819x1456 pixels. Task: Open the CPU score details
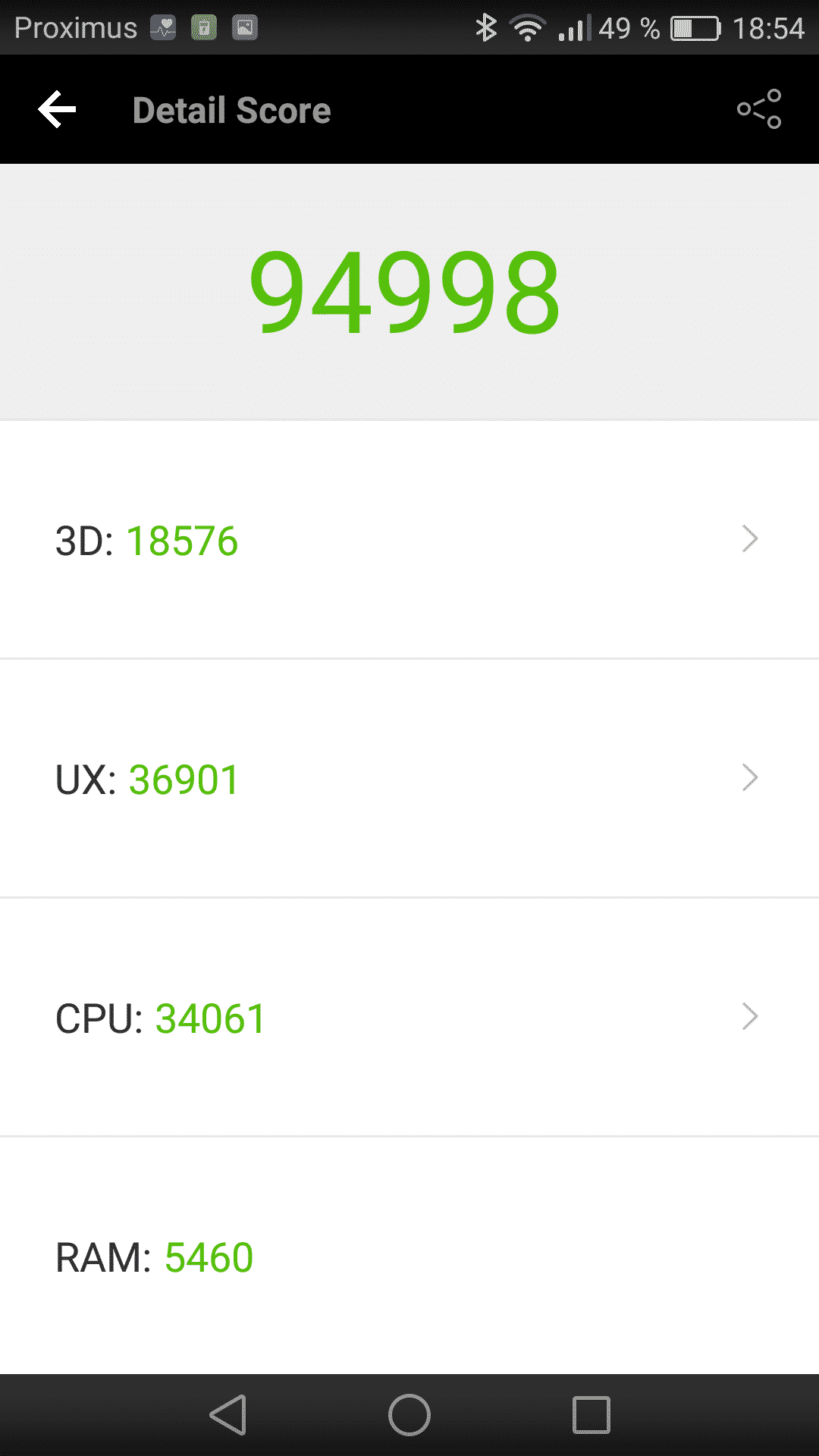409,1018
